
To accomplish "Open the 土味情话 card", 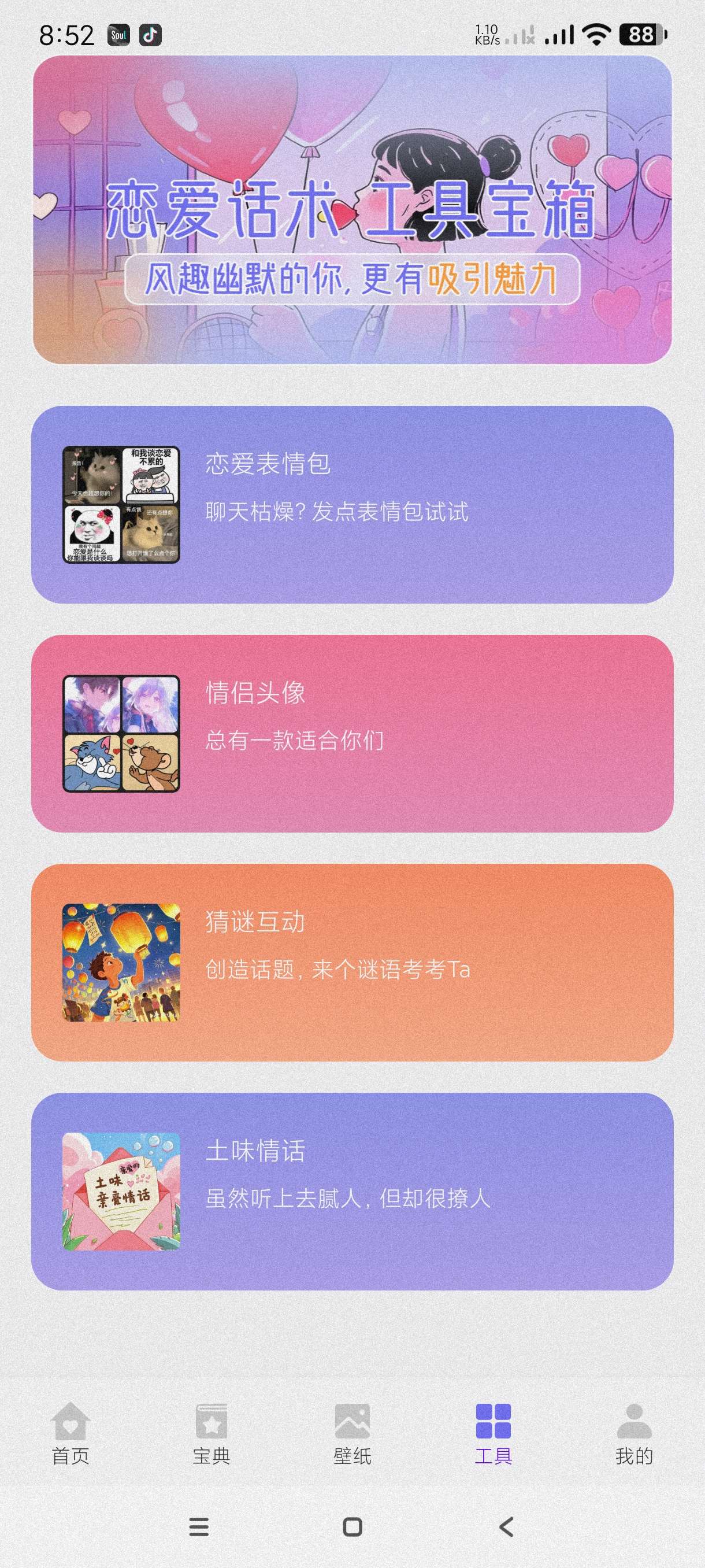I will coord(352,1191).
